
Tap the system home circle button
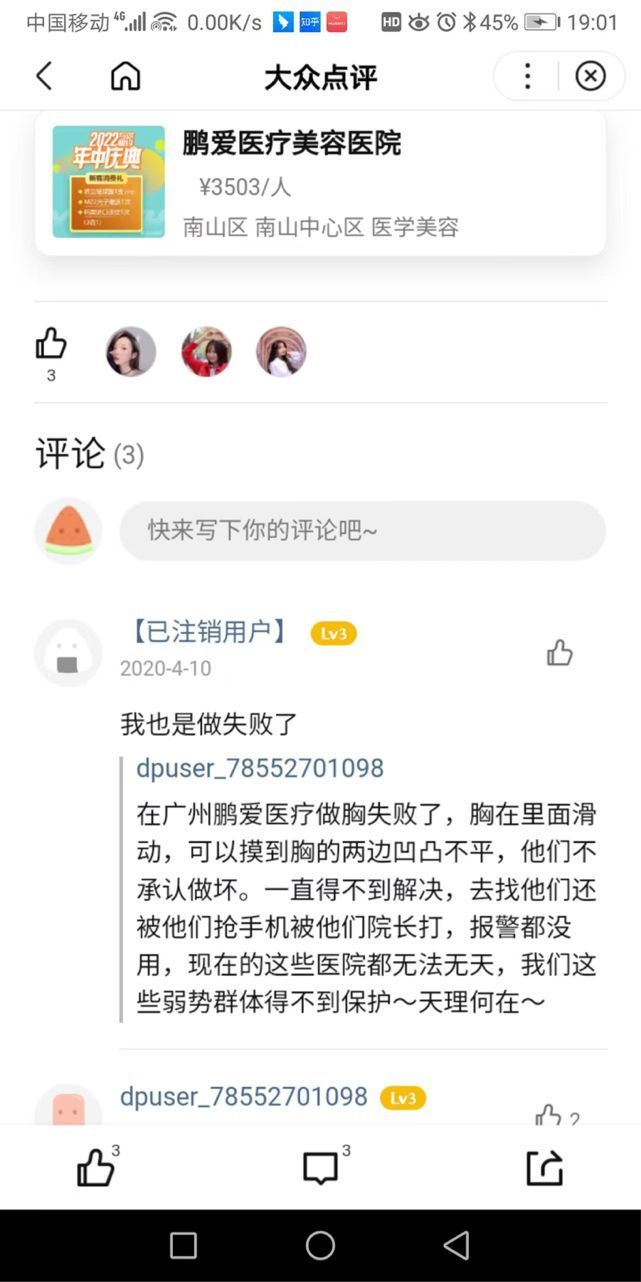[x=320, y=1245]
